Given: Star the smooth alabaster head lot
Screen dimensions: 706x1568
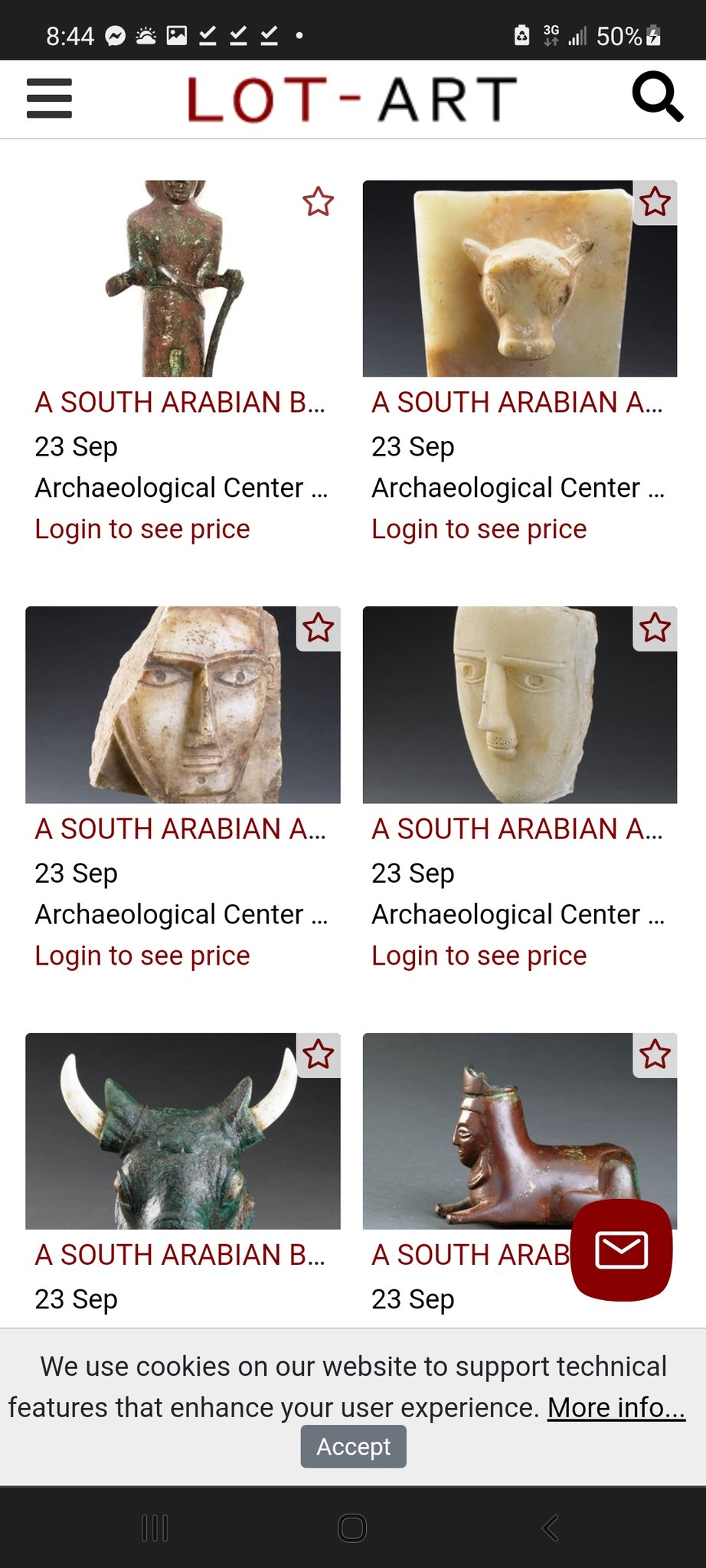Looking at the screenshot, I should coord(655,629).
